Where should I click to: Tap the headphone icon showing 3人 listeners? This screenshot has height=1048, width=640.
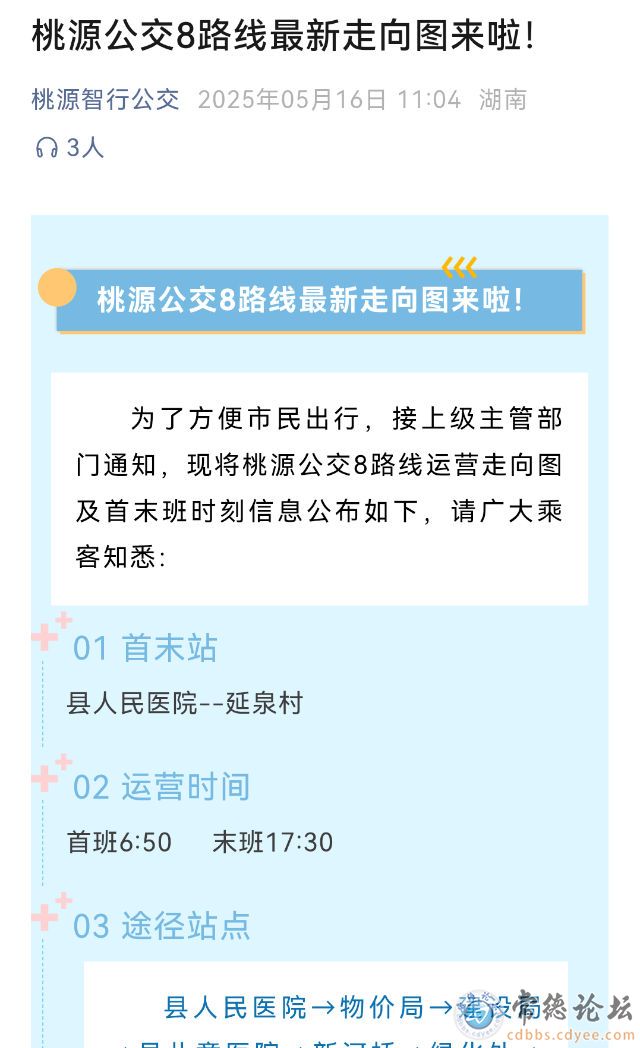tap(46, 148)
